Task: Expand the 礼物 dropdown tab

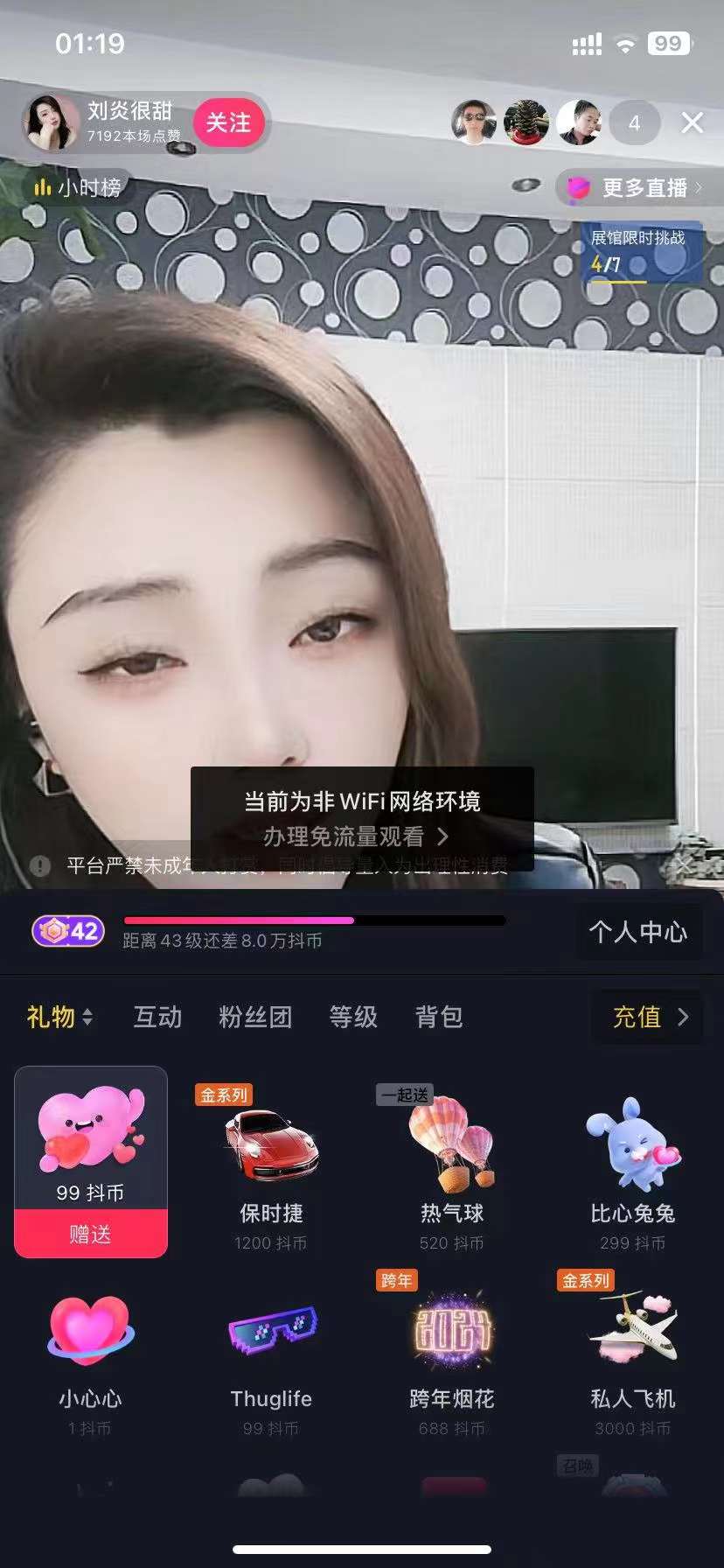Action: point(59,1016)
